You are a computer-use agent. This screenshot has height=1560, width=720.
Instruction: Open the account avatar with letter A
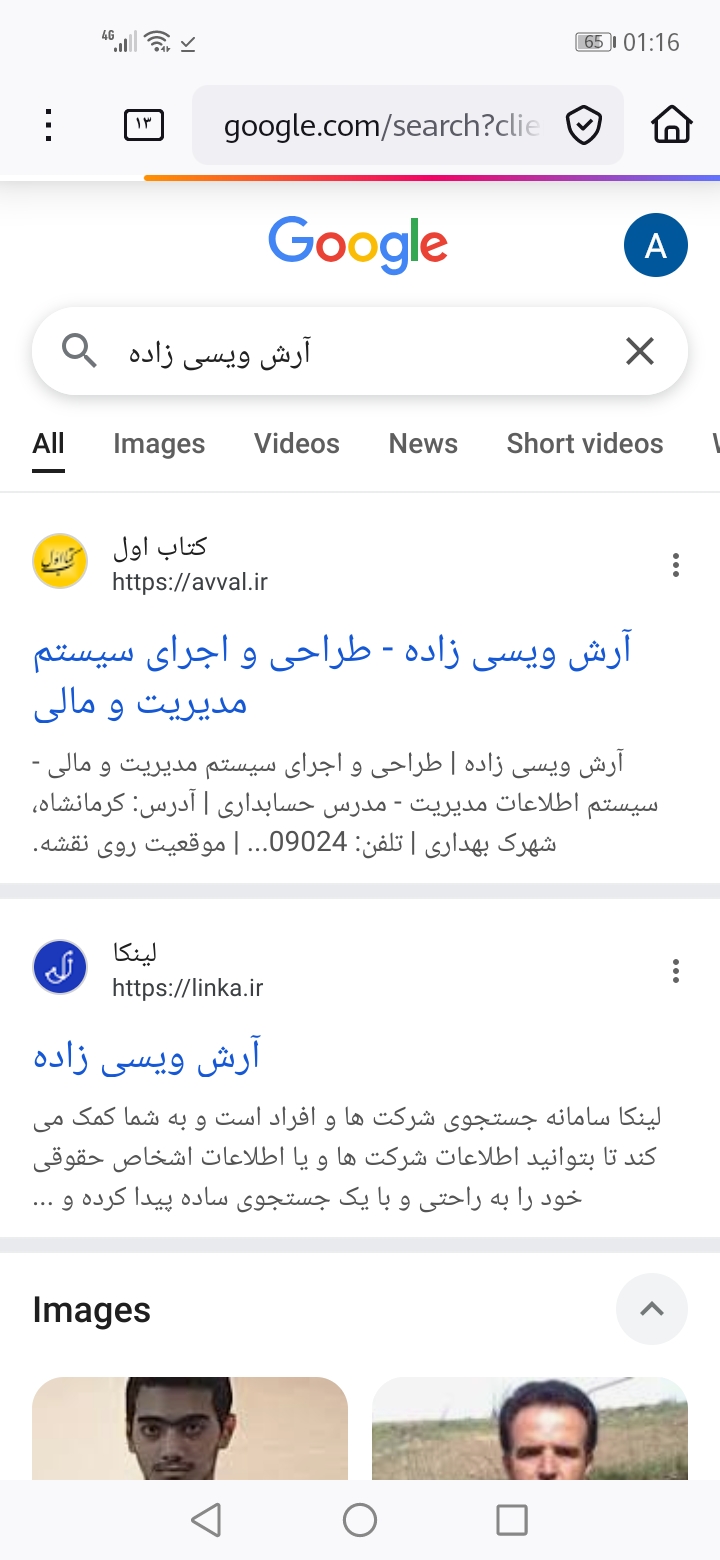[656, 244]
